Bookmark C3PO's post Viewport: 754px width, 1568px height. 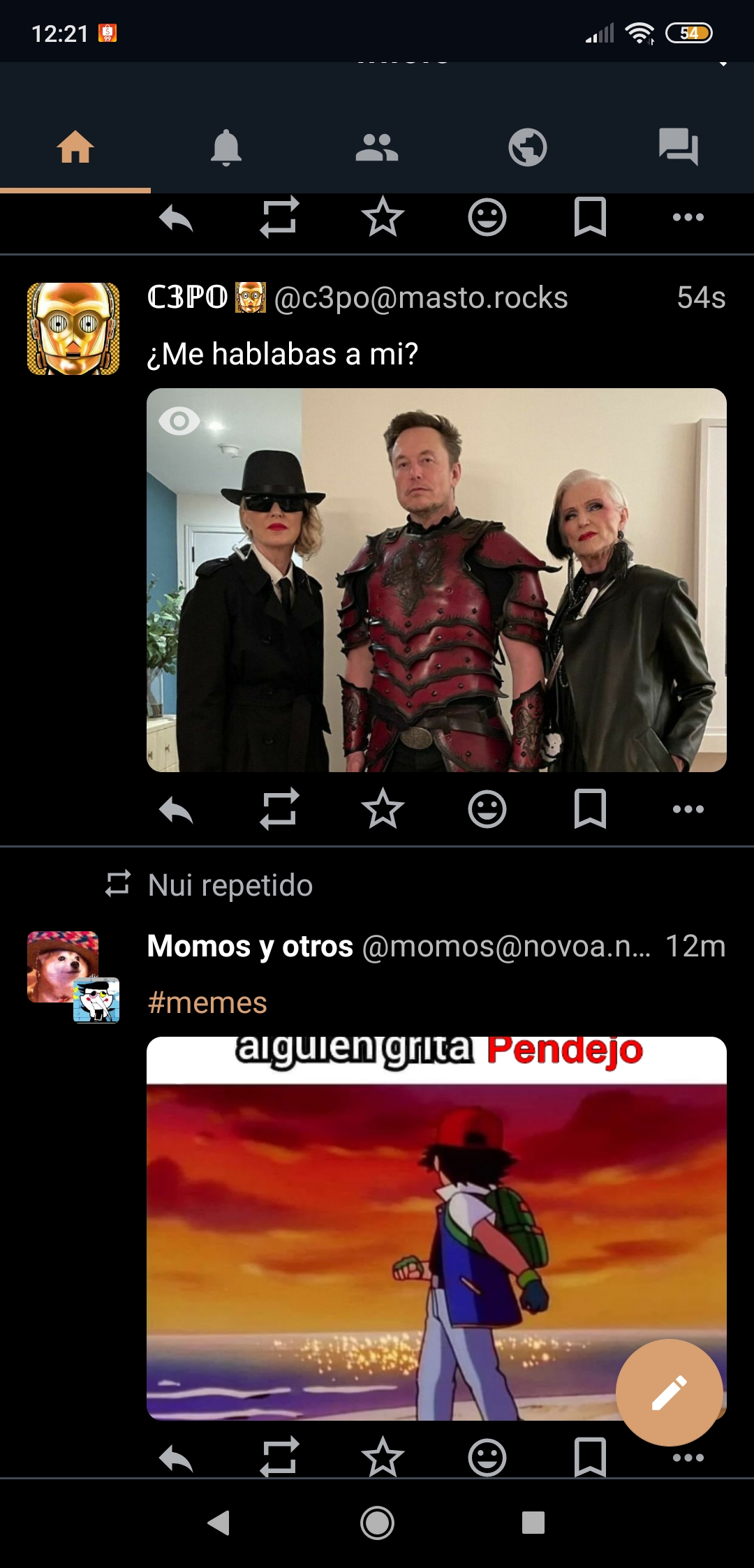click(590, 810)
